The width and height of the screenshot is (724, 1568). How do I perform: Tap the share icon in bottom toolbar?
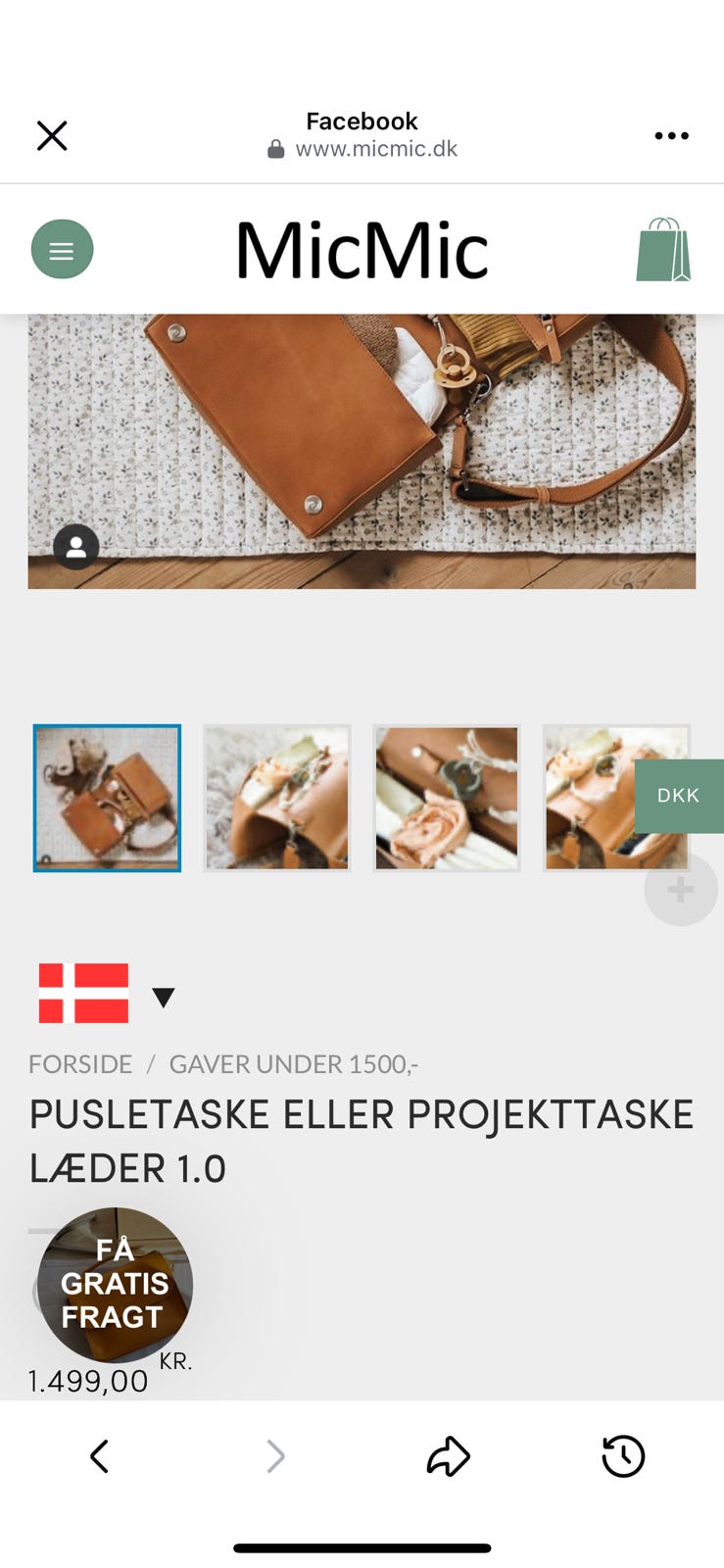pos(449,1456)
